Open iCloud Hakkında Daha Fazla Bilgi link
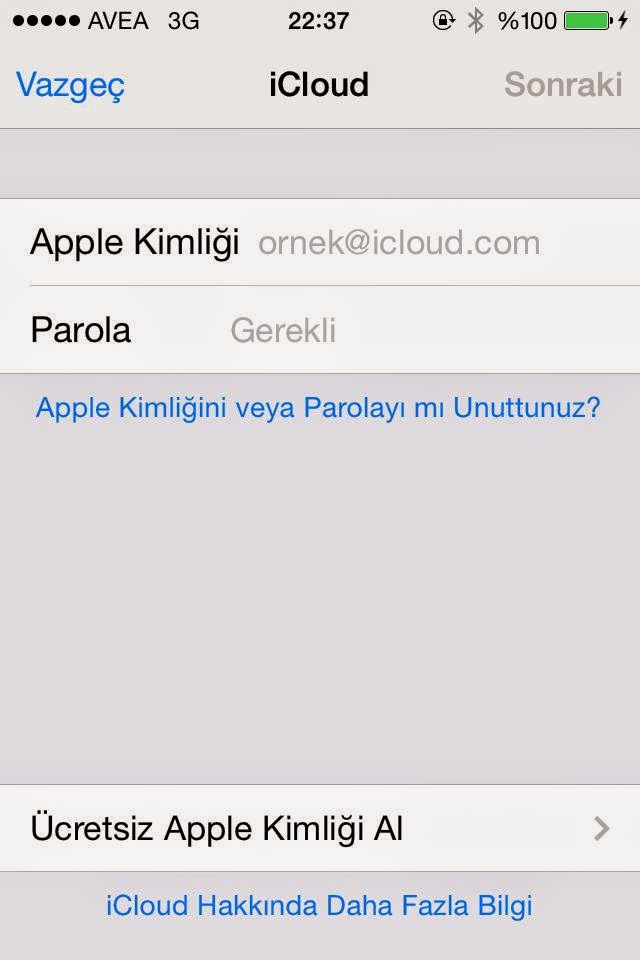 click(x=319, y=906)
